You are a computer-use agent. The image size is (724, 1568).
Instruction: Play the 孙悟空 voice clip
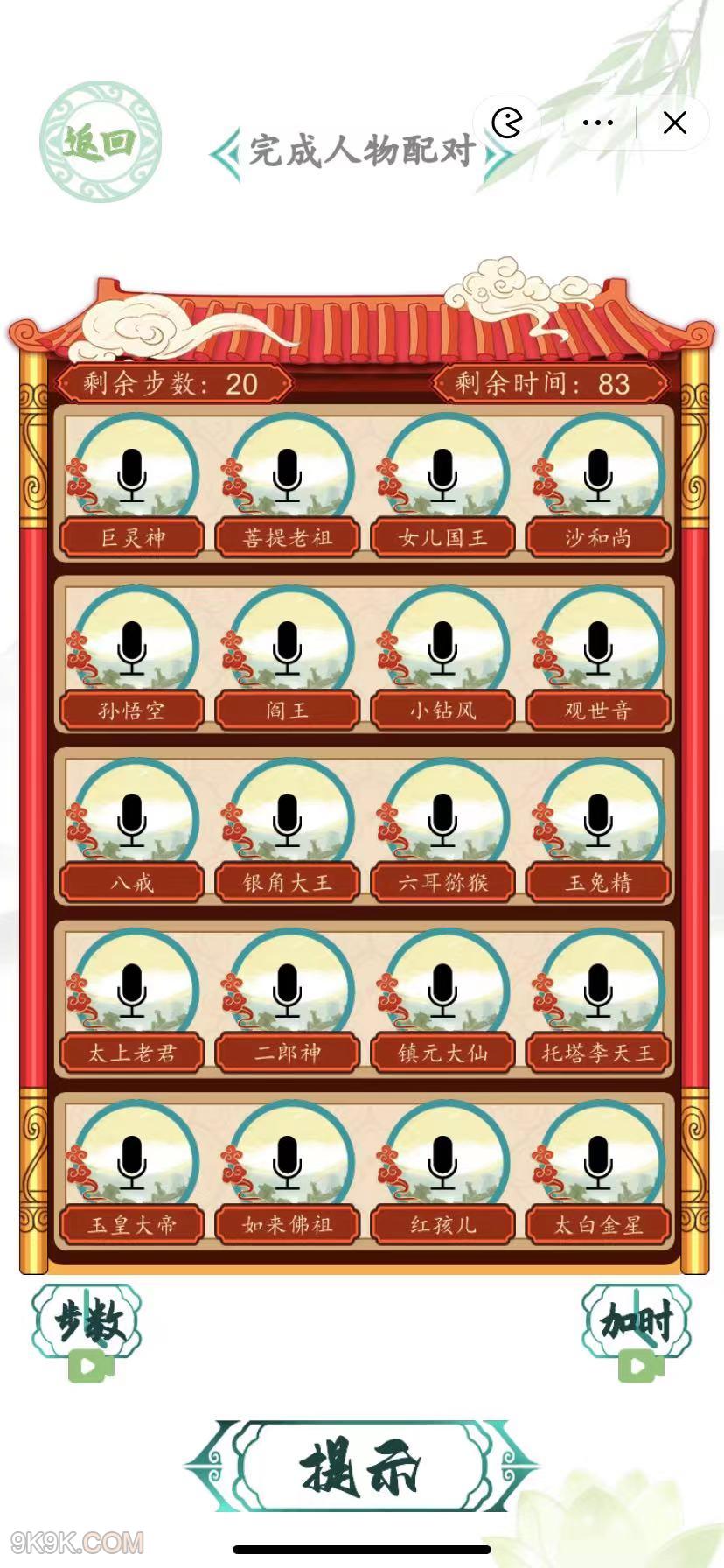(x=132, y=647)
